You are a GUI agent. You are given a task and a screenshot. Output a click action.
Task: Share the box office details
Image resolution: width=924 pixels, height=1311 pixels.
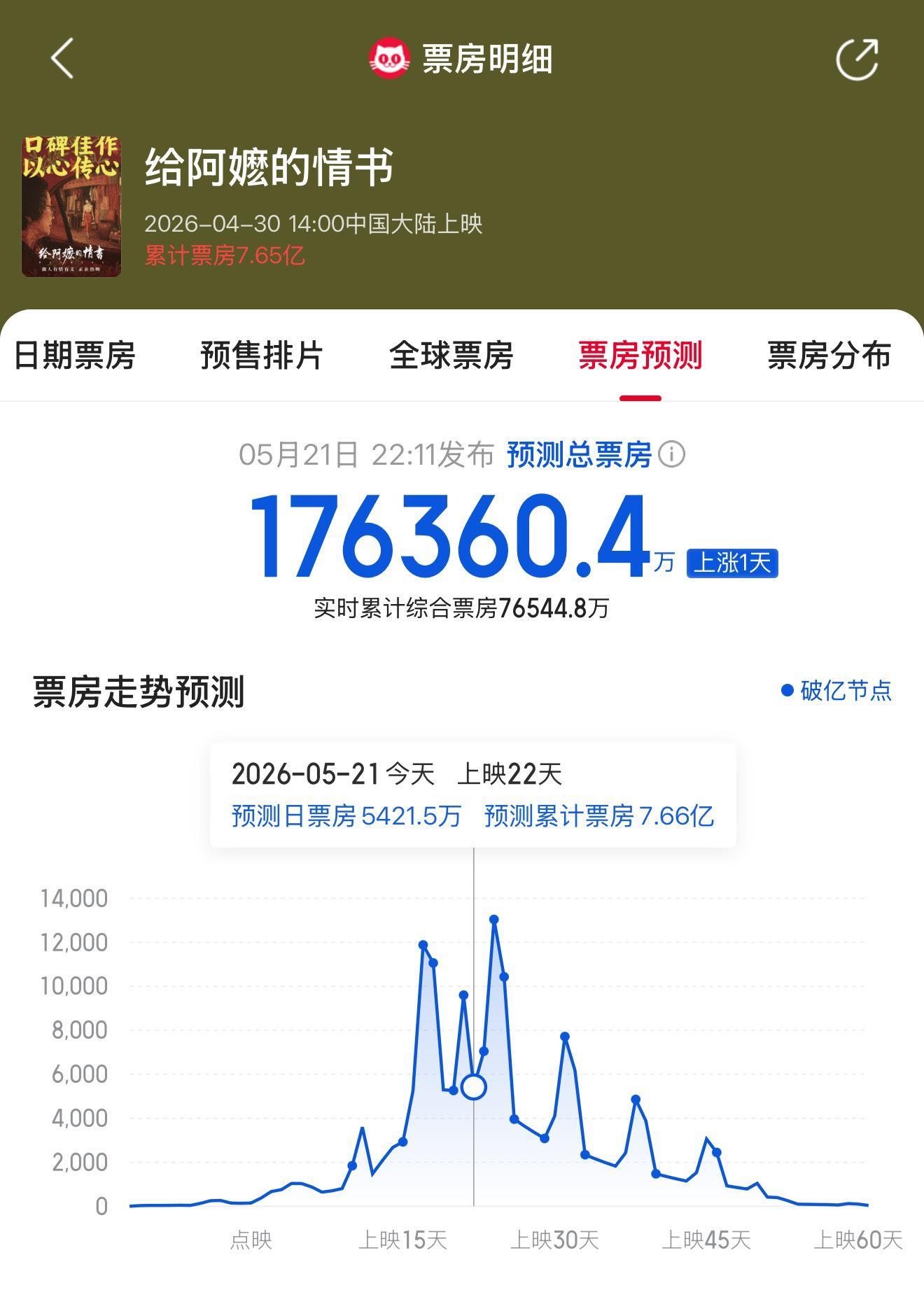click(x=857, y=59)
